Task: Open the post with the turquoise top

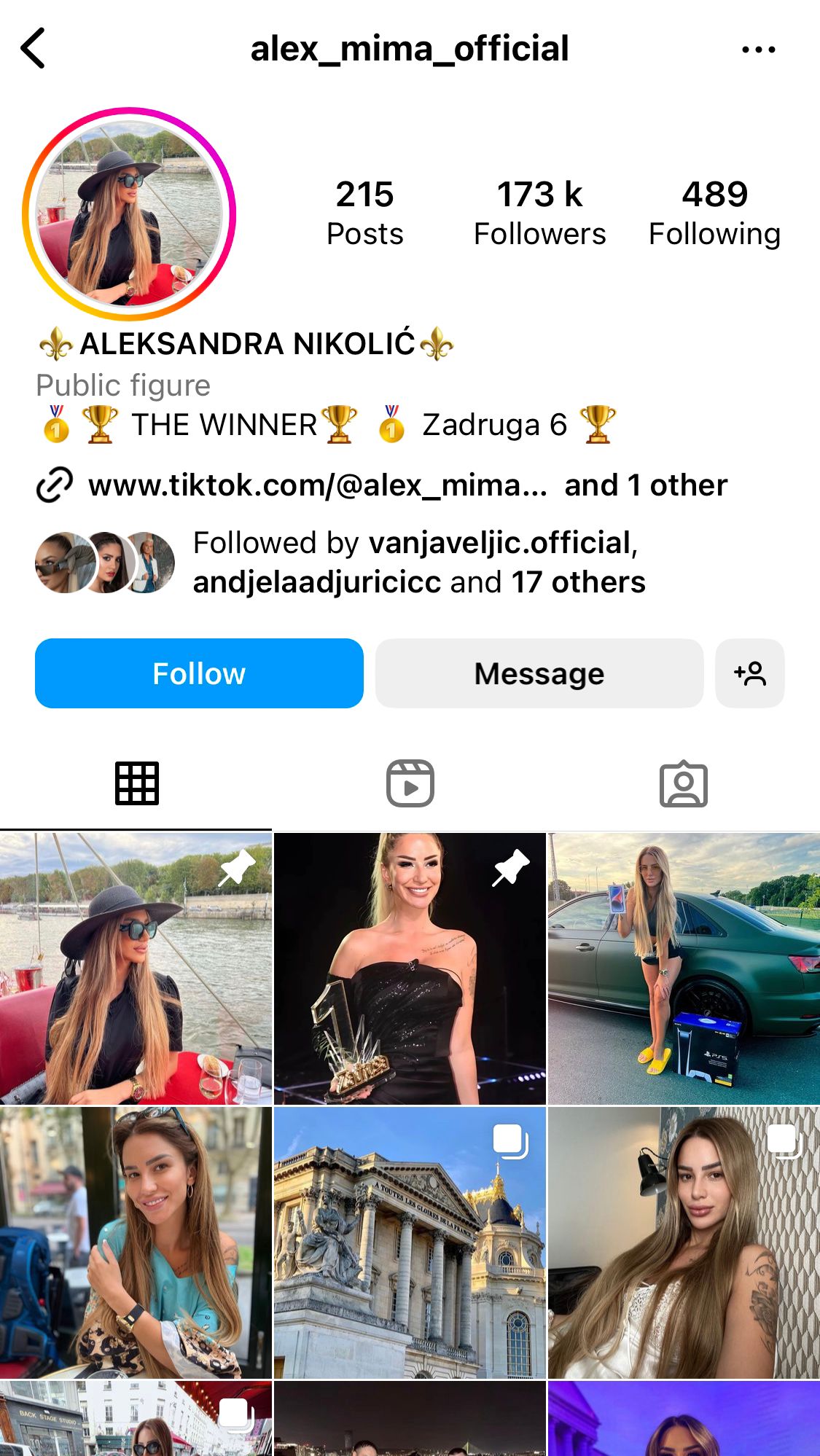Action: click(x=136, y=1242)
